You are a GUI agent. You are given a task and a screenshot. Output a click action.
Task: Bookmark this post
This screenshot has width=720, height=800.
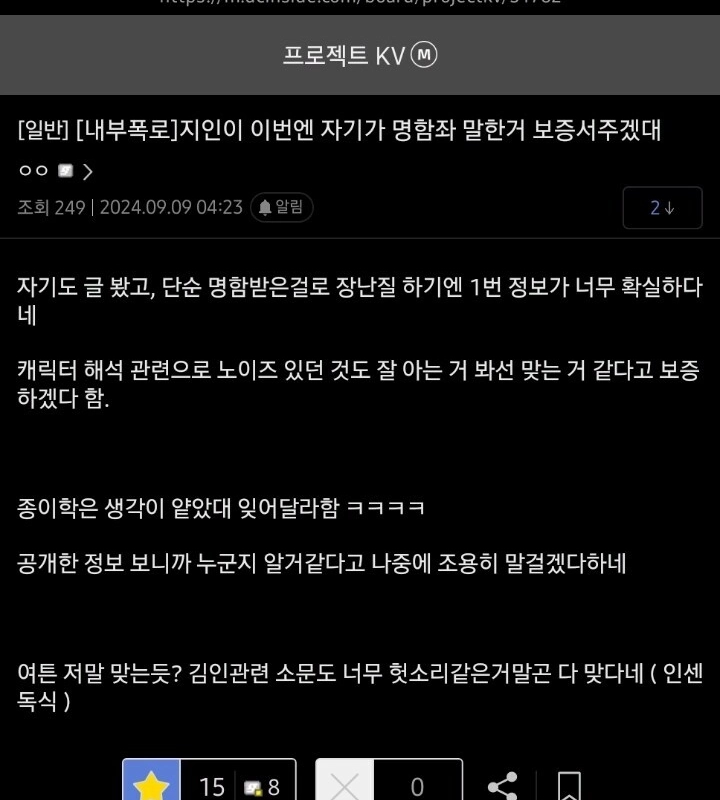(x=568, y=786)
